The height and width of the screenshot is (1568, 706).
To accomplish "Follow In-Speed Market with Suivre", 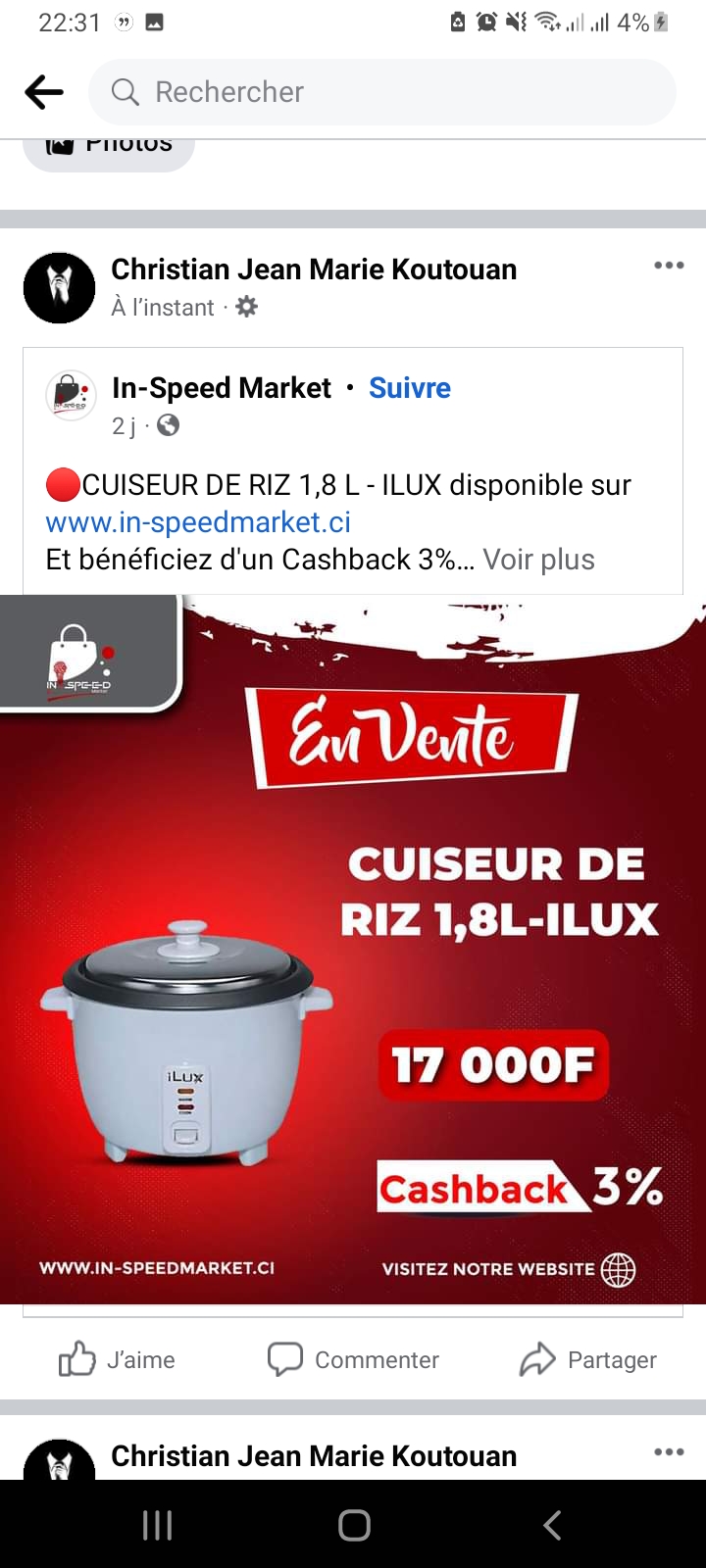I will pos(410,388).
